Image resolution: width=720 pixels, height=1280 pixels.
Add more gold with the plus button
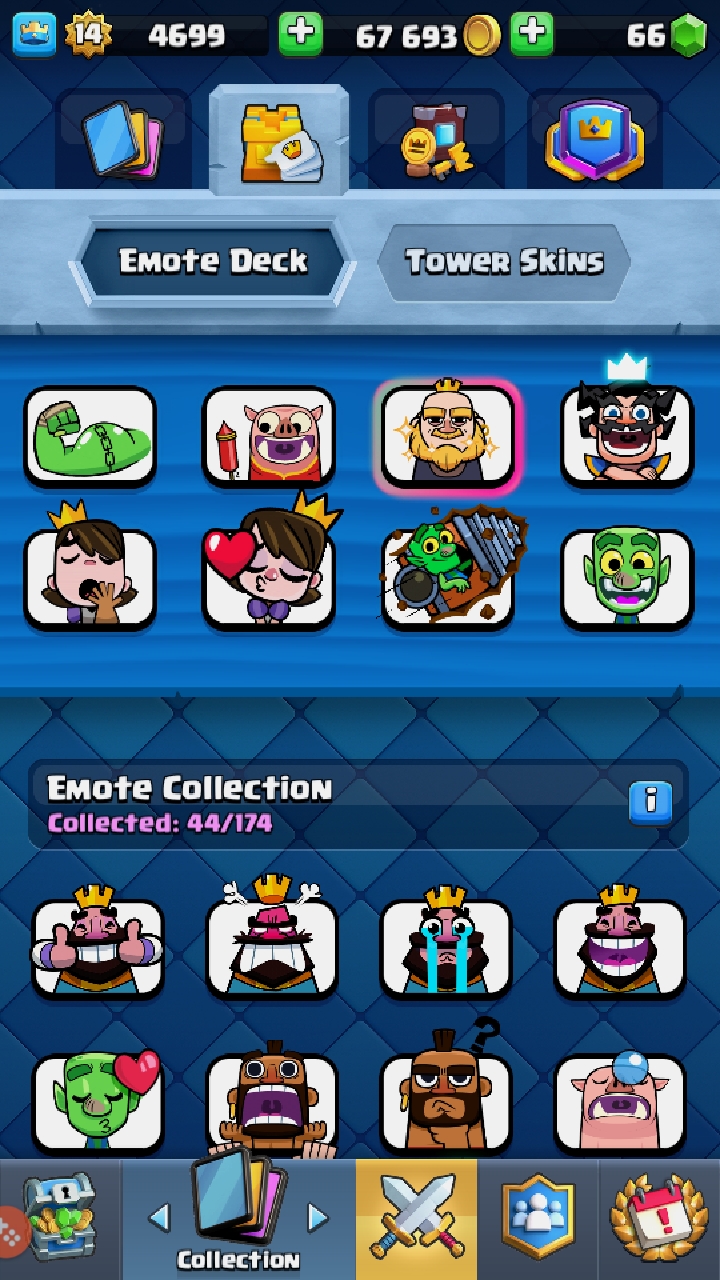click(532, 35)
